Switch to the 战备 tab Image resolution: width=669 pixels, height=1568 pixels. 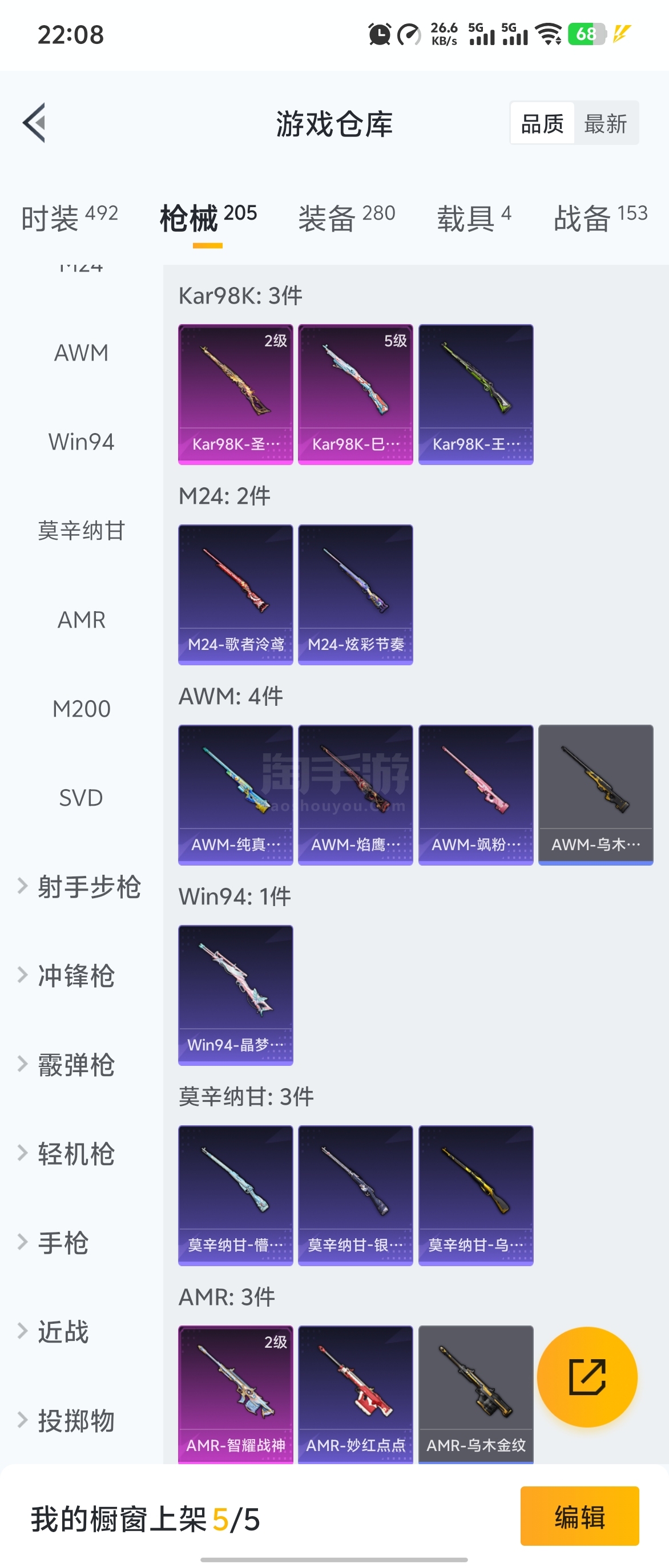point(599,217)
